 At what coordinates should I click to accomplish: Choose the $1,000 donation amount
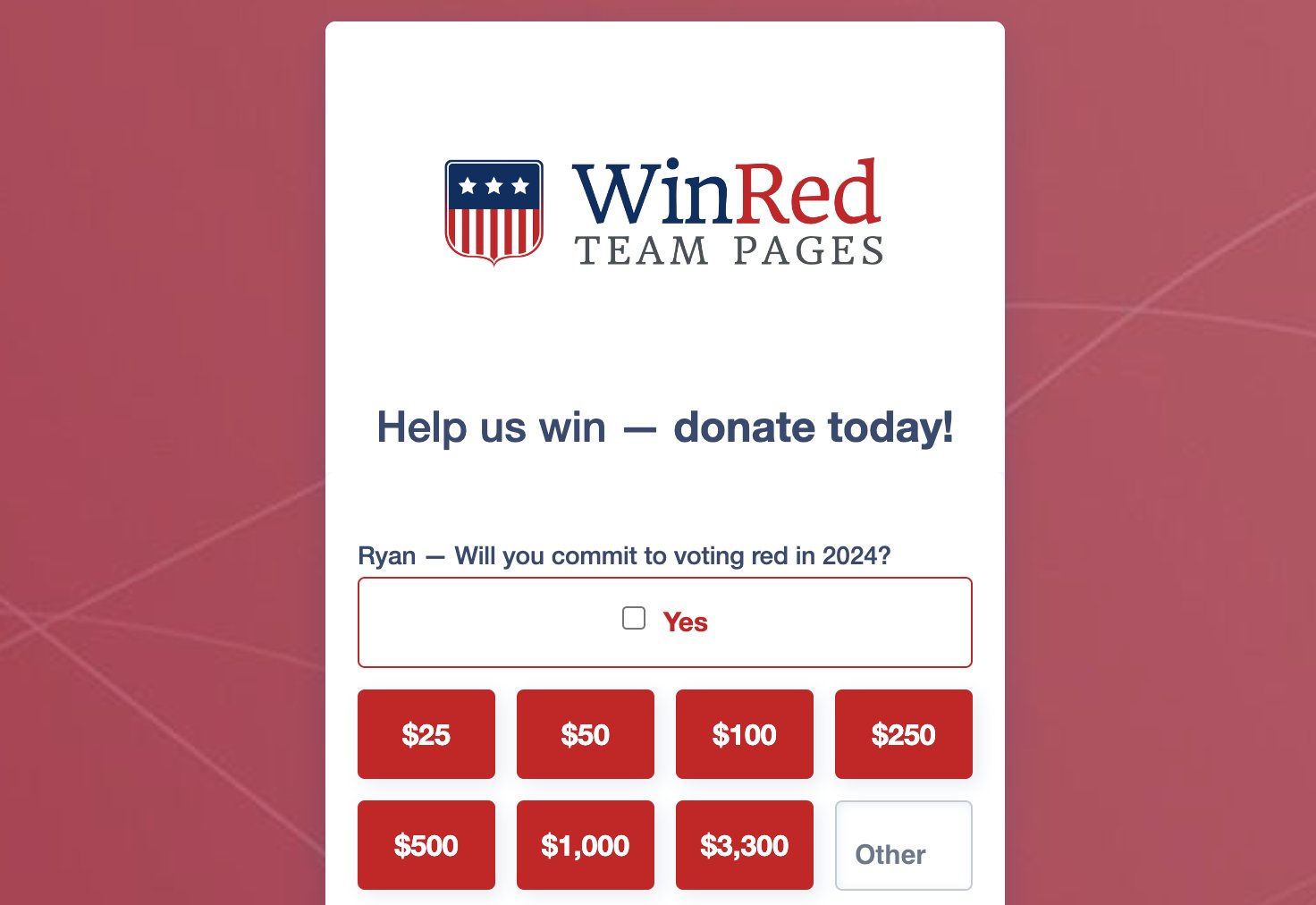[586, 845]
